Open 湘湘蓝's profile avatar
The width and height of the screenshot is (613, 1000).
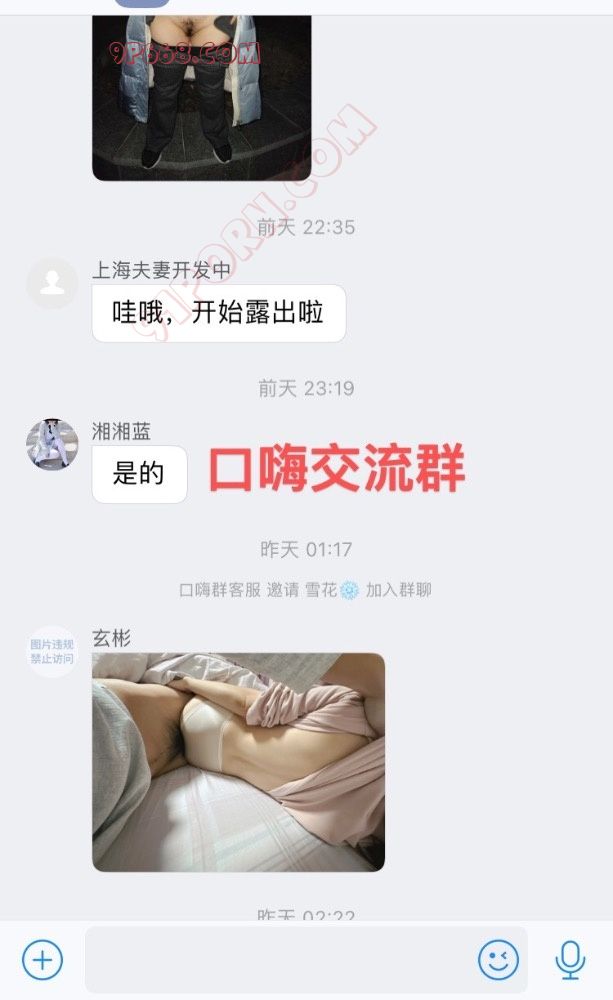(x=52, y=444)
